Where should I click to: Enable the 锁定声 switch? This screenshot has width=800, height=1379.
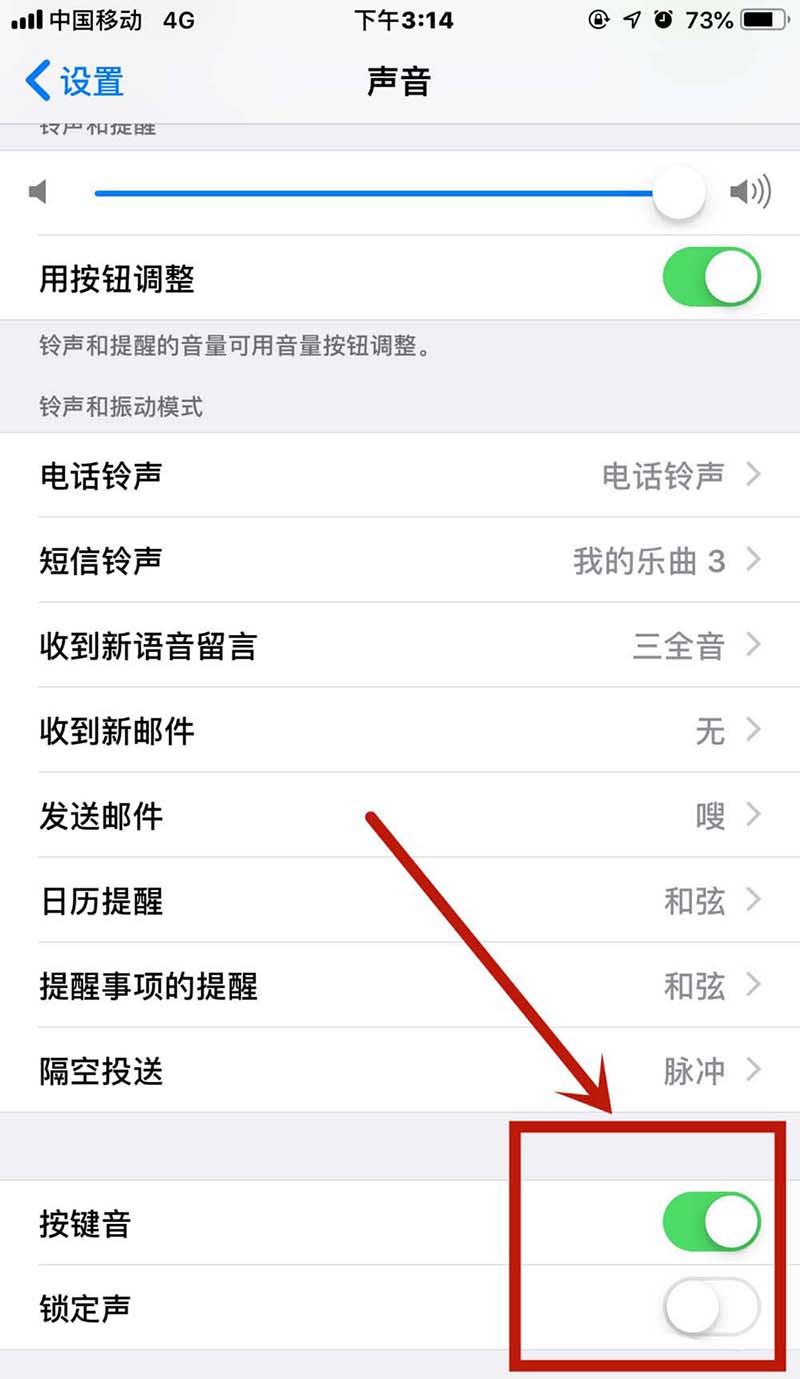[x=711, y=1307]
